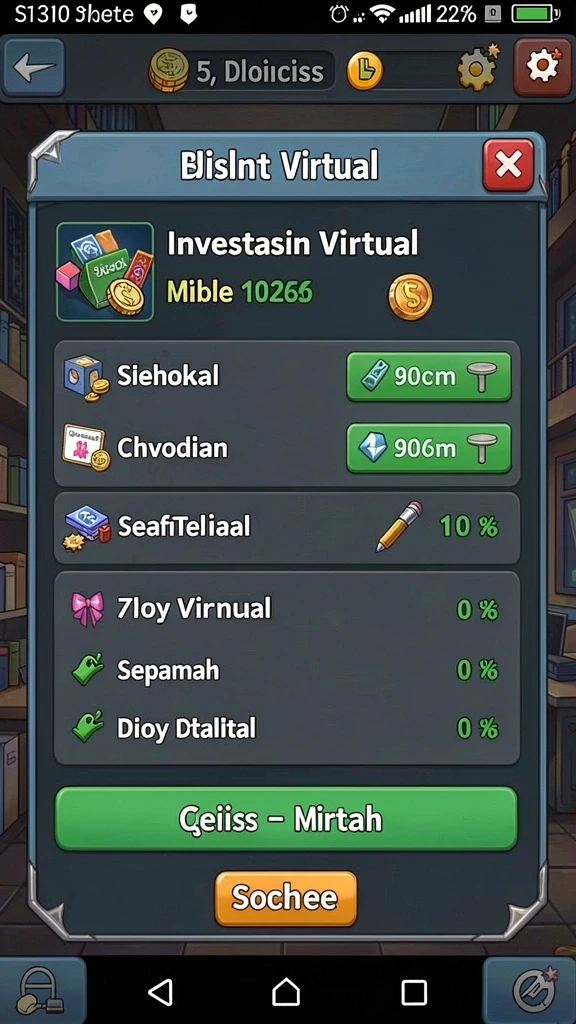Edit SeafiTeliaal with the pencil icon
The image size is (576, 1024).
tap(399, 526)
